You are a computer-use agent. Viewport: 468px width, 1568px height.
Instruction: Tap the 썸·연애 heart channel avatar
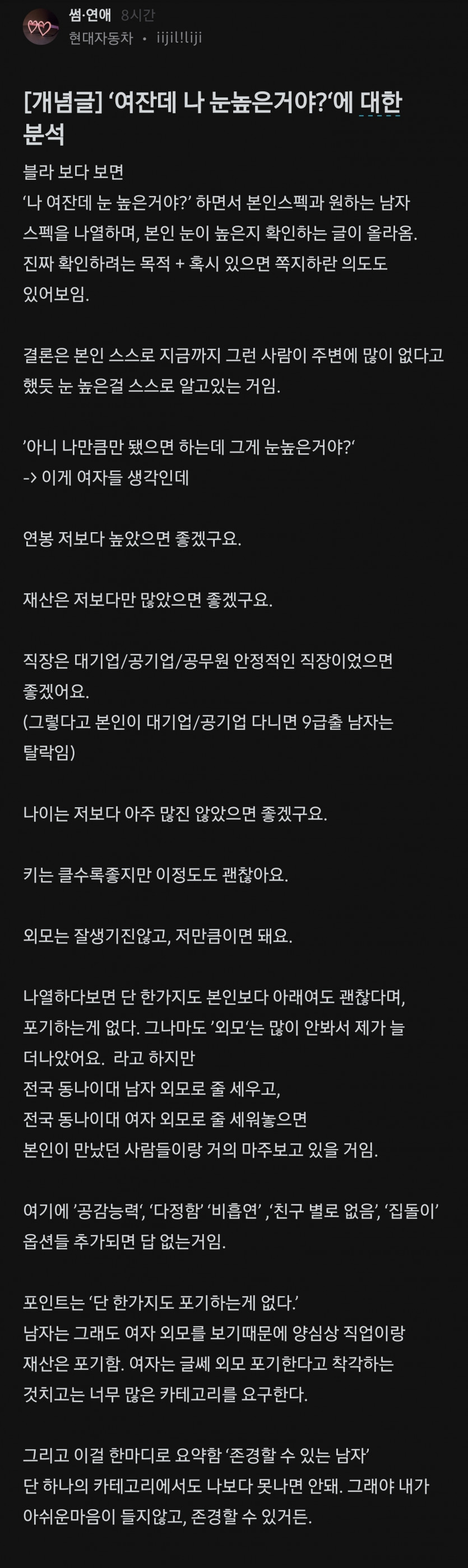click(x=40, y=27)
